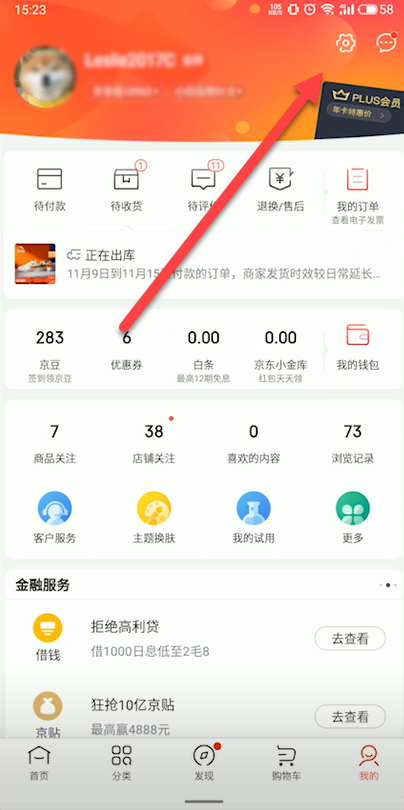This screenshot has width=404, height=810.
Task: Open the 正在出库 order status row
Action: 202,264
